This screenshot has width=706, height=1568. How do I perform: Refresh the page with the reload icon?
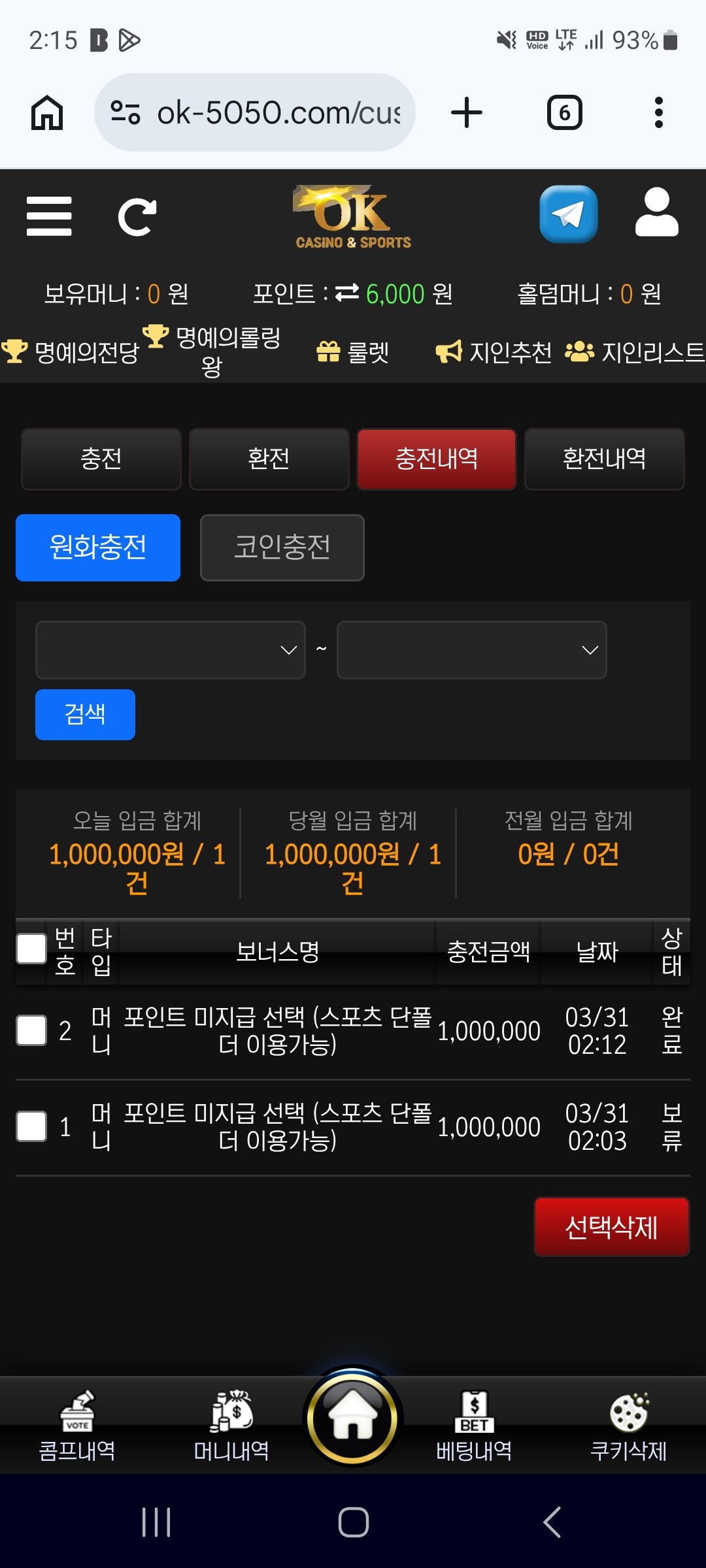[137, 217]
